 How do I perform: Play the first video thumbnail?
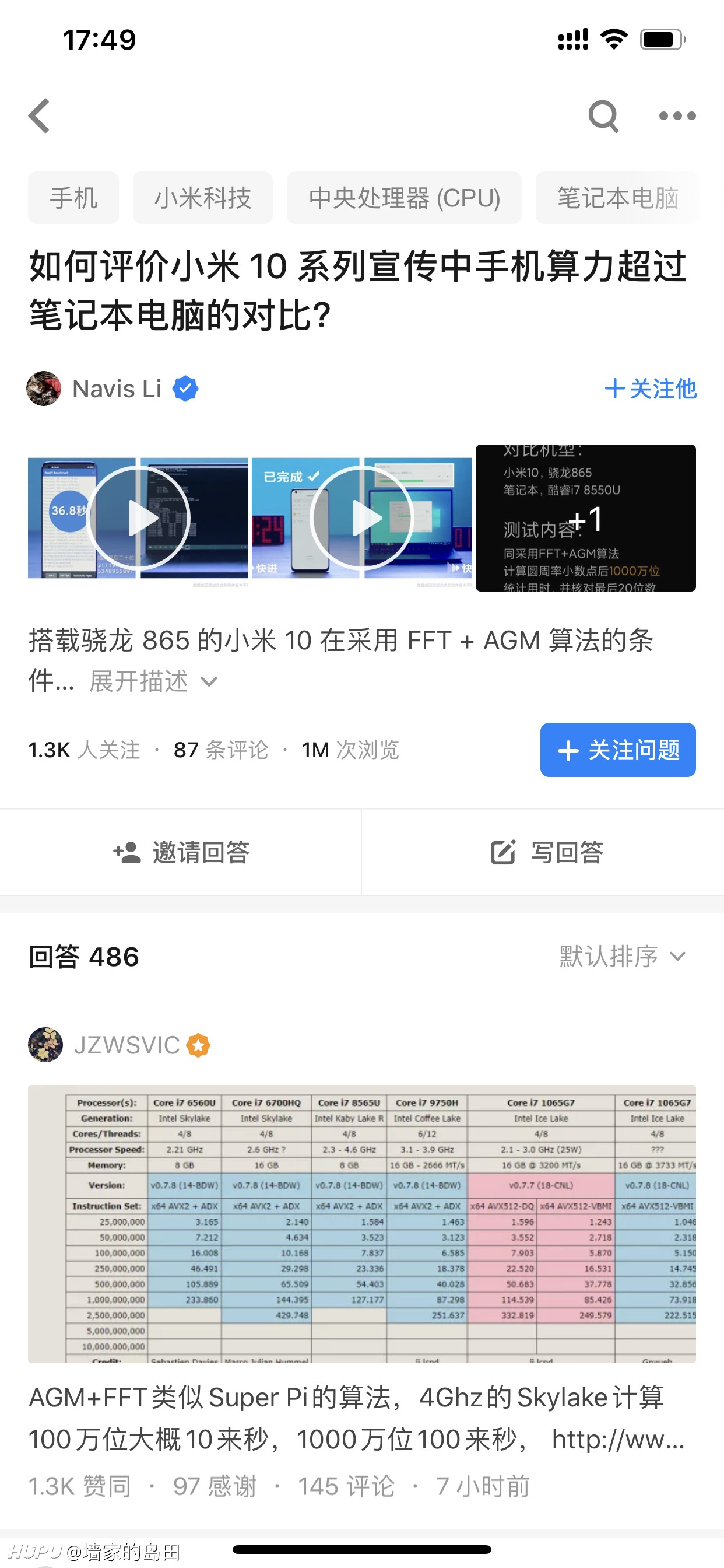(138, 518)
